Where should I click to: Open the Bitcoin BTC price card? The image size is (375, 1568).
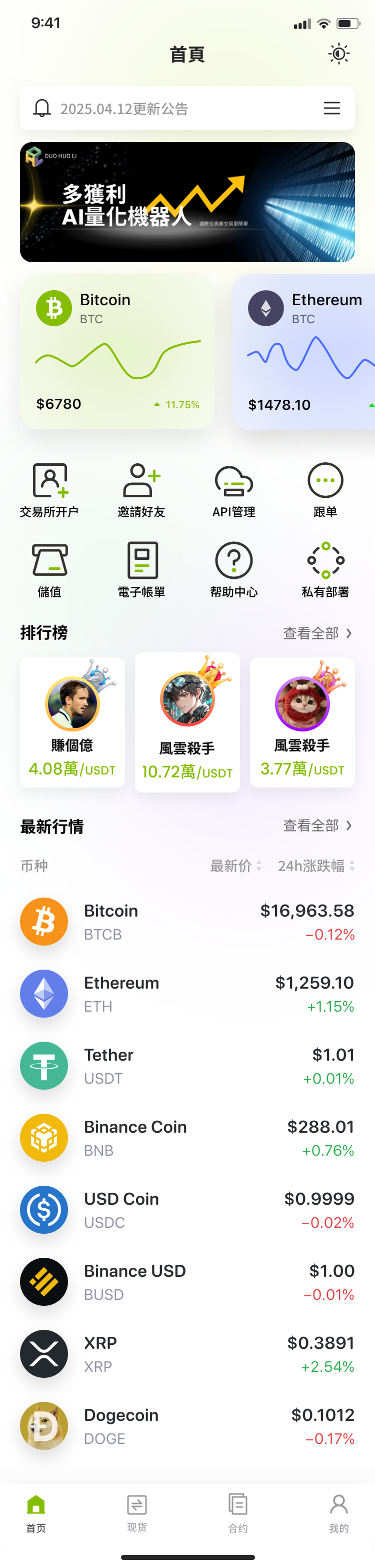point(117,352)
